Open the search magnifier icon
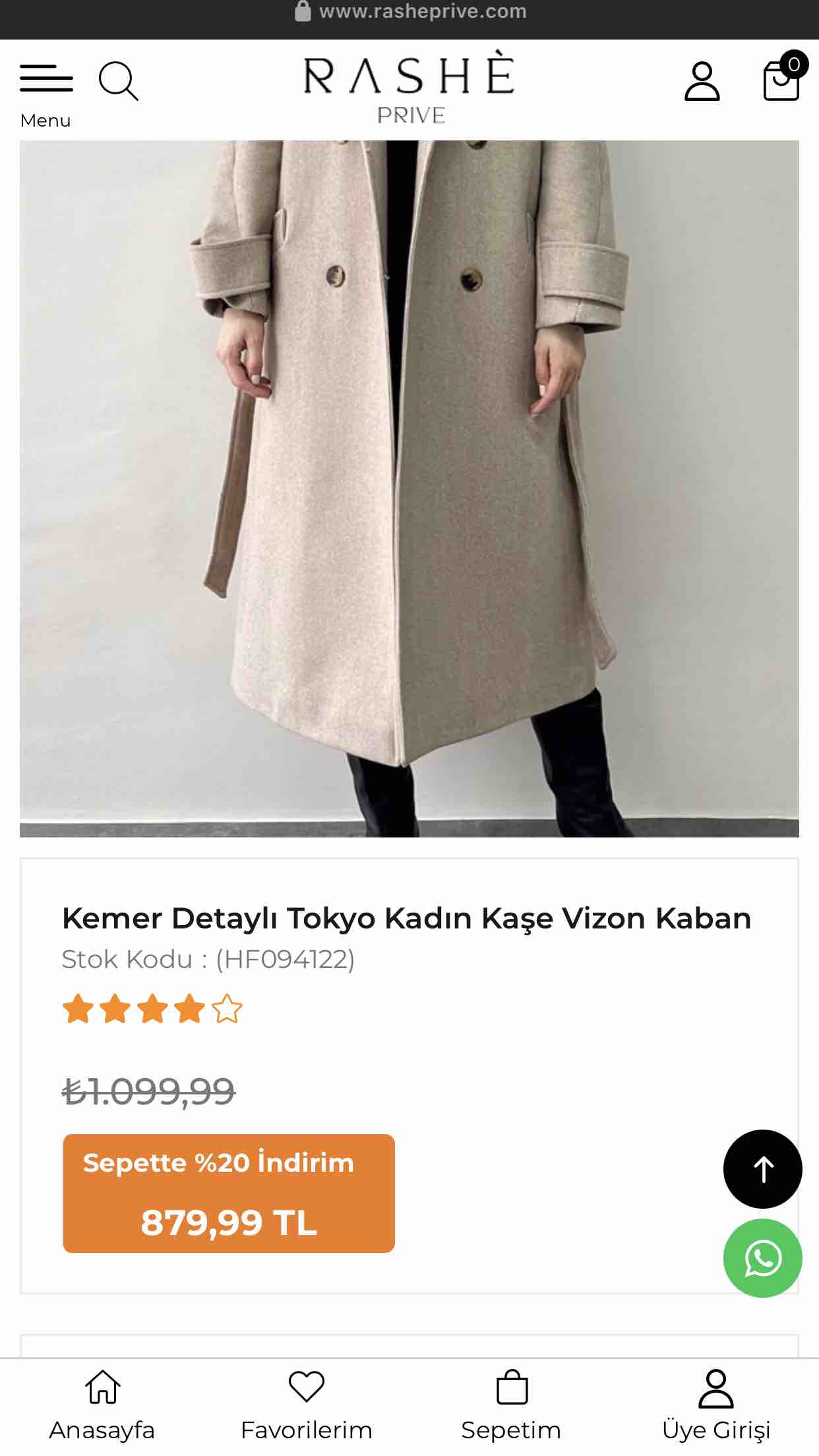This screenshot has height=1456, width=819. click(119, 81)
